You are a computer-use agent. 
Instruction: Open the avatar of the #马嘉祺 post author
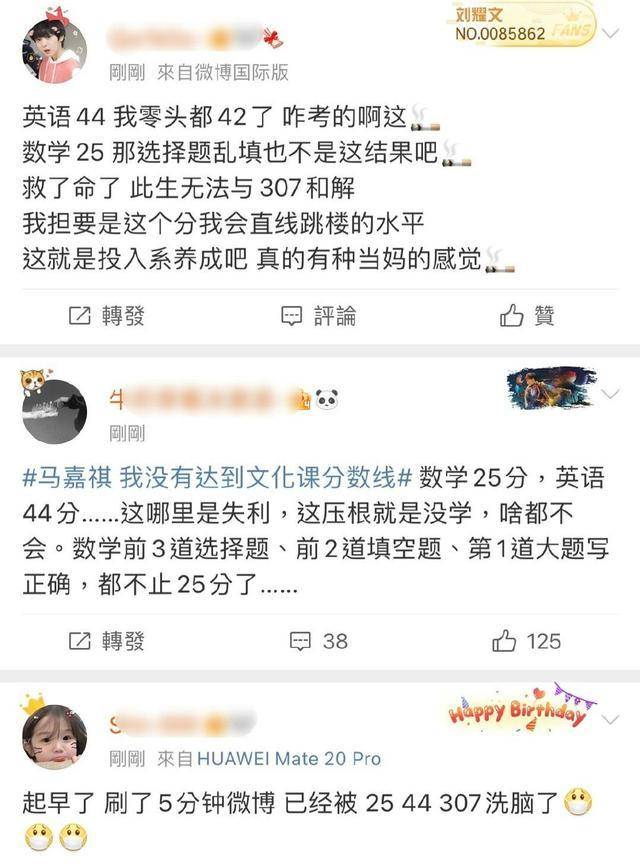point(54,411)
